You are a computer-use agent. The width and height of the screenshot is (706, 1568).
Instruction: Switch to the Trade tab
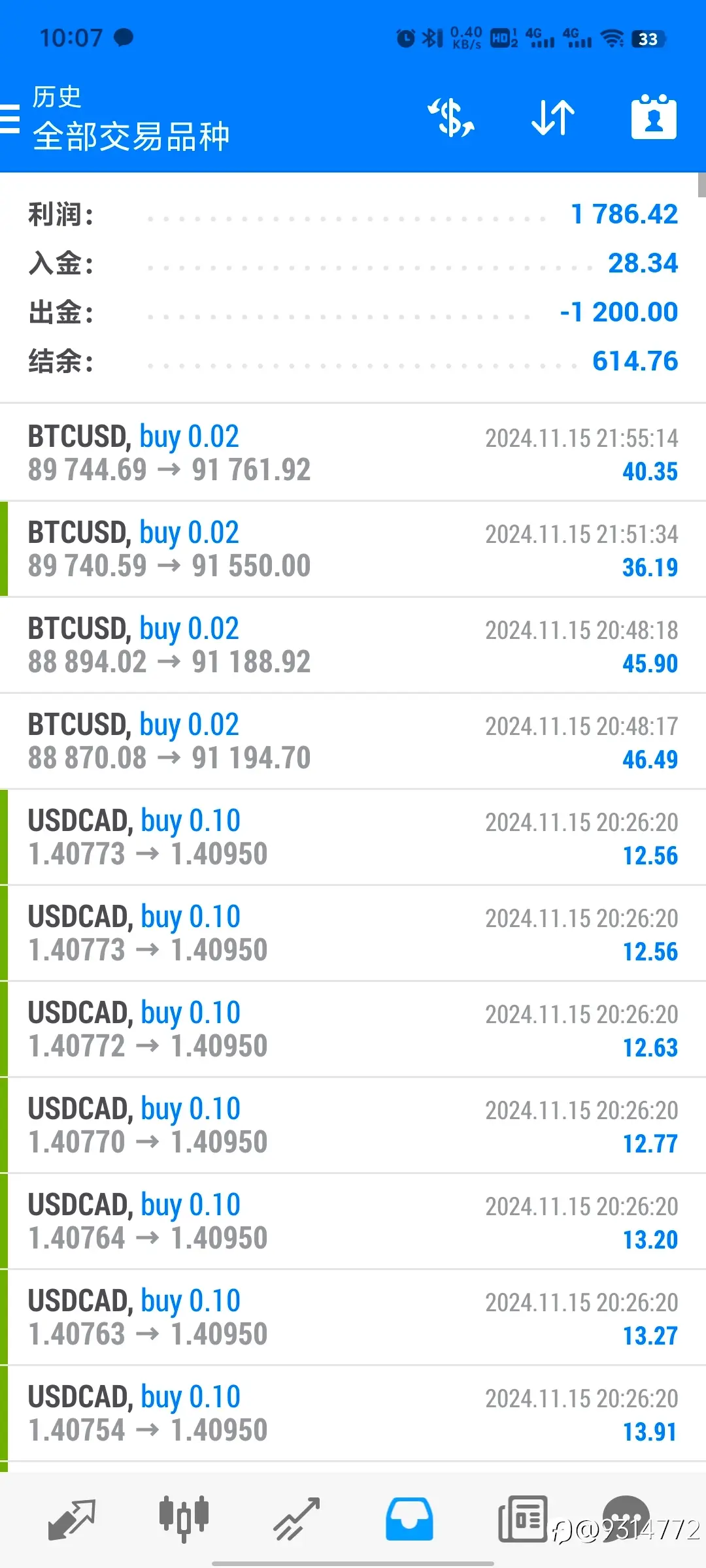coord(296,1520)
